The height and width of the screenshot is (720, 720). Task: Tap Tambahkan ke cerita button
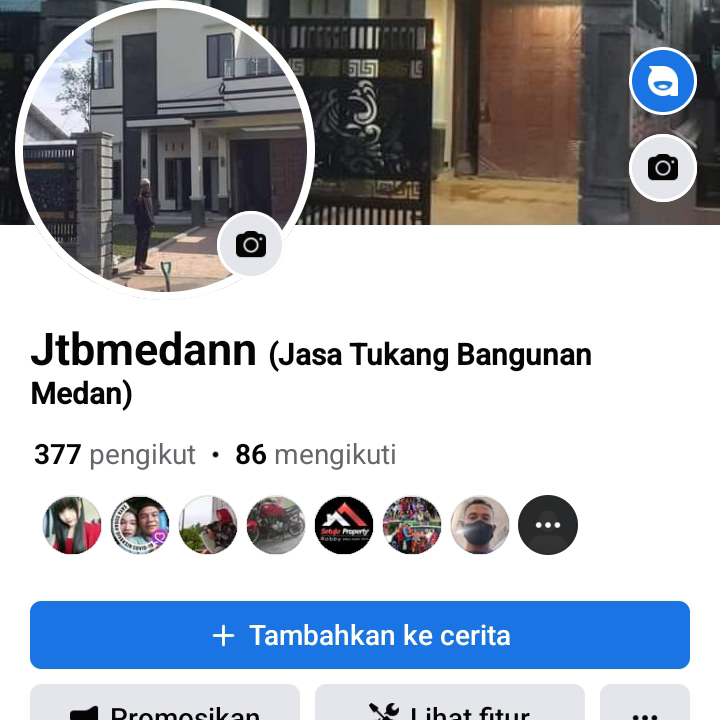pos(360,635)
